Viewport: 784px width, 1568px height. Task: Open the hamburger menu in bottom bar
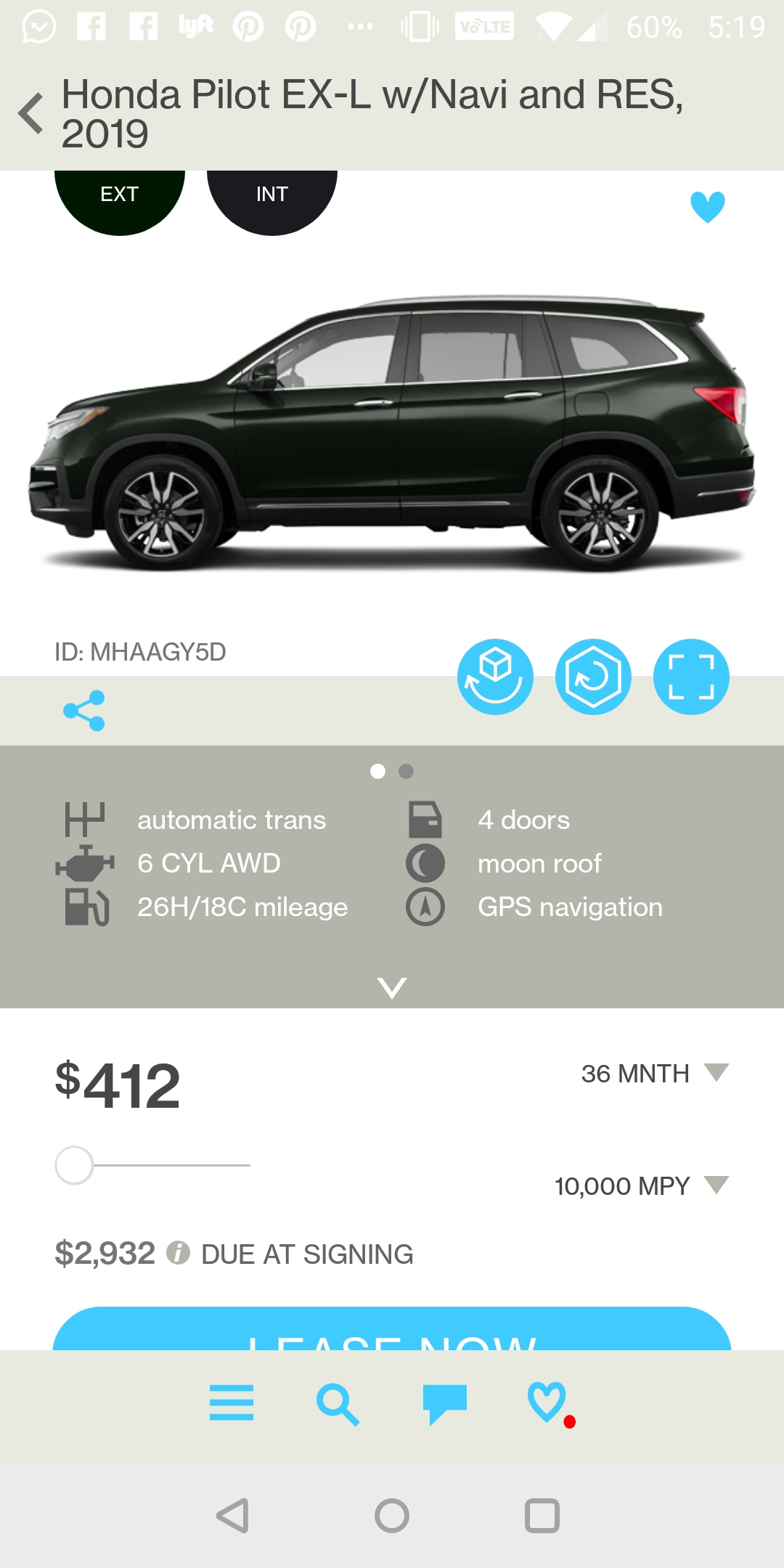232,1402
